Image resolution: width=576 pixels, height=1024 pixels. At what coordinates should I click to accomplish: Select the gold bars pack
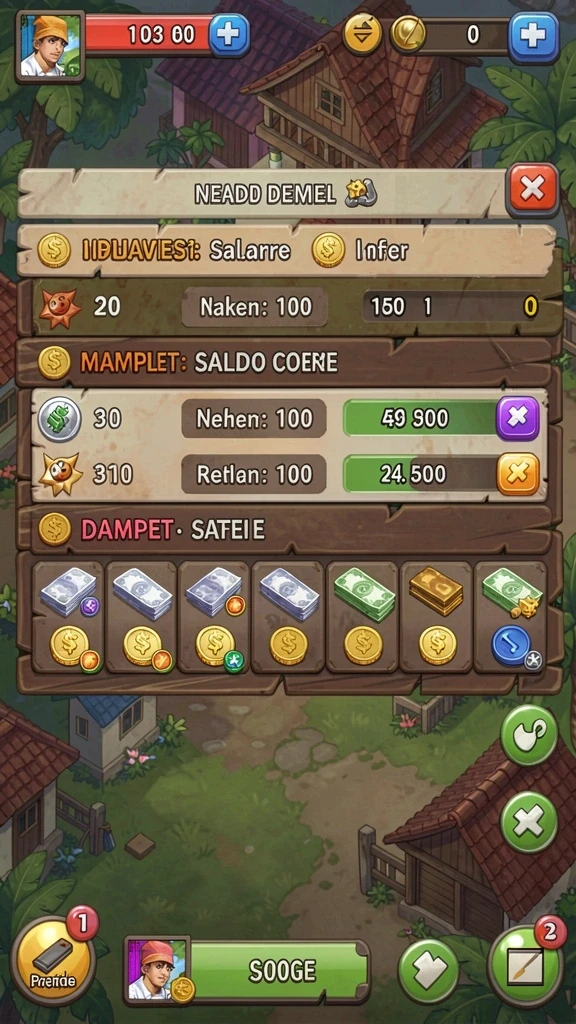coord(437,616)
